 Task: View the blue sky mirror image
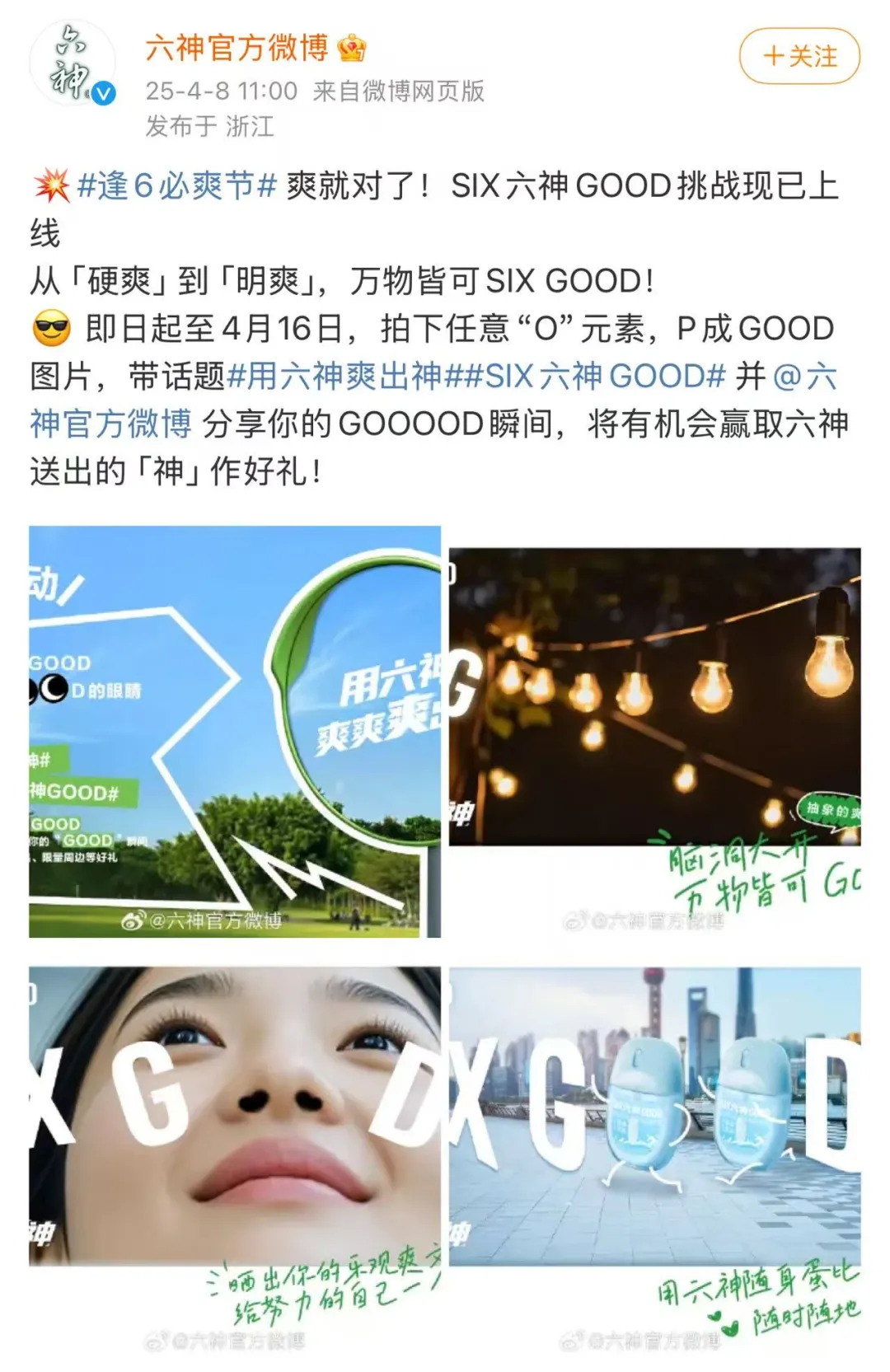pyautogui.click(x=235, y=732)
